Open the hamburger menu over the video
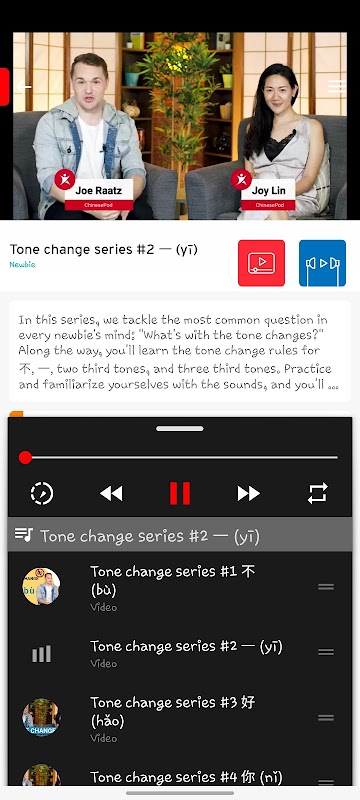The width and height of the screenshot is (360, 800). pyautogui.click(x=337, y=87)
